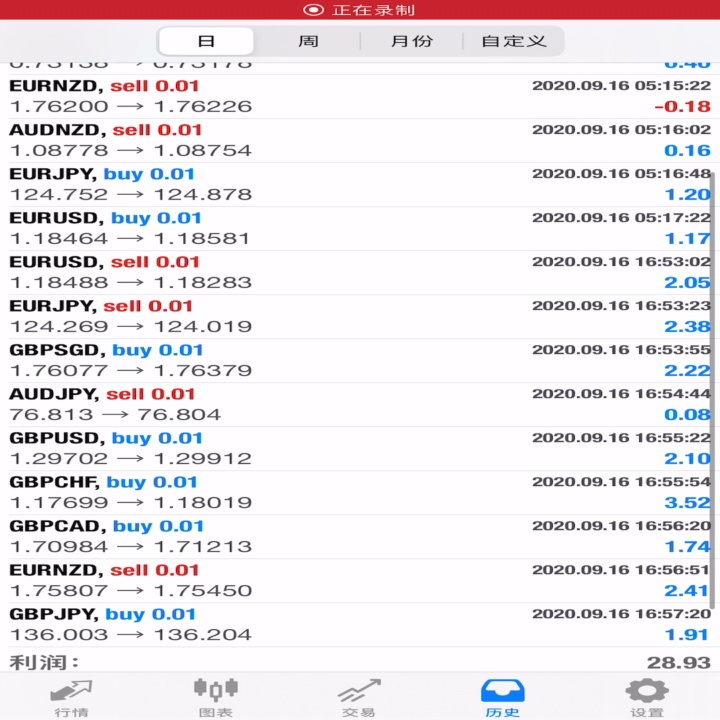720x720 pixels.
Task: Switch to the 月份 (month) period
Action: pyautogui.click(x=411, y=41)
